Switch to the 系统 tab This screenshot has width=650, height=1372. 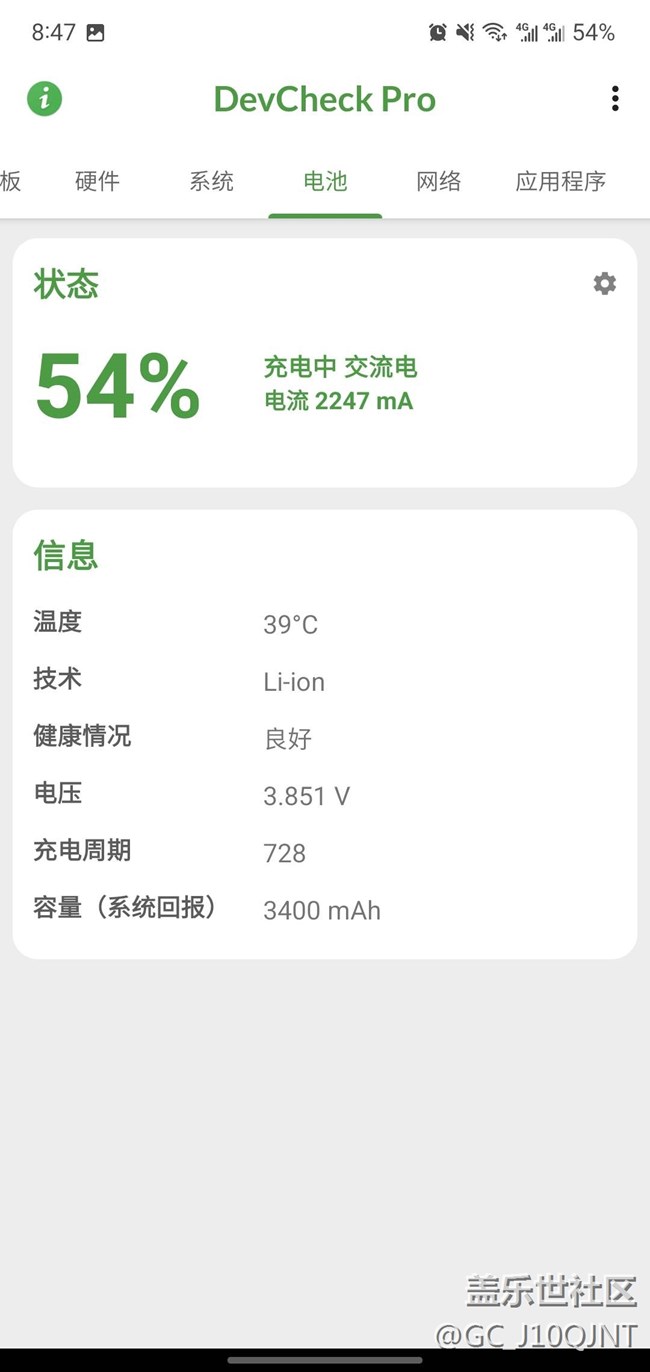(x=211, y=181)
